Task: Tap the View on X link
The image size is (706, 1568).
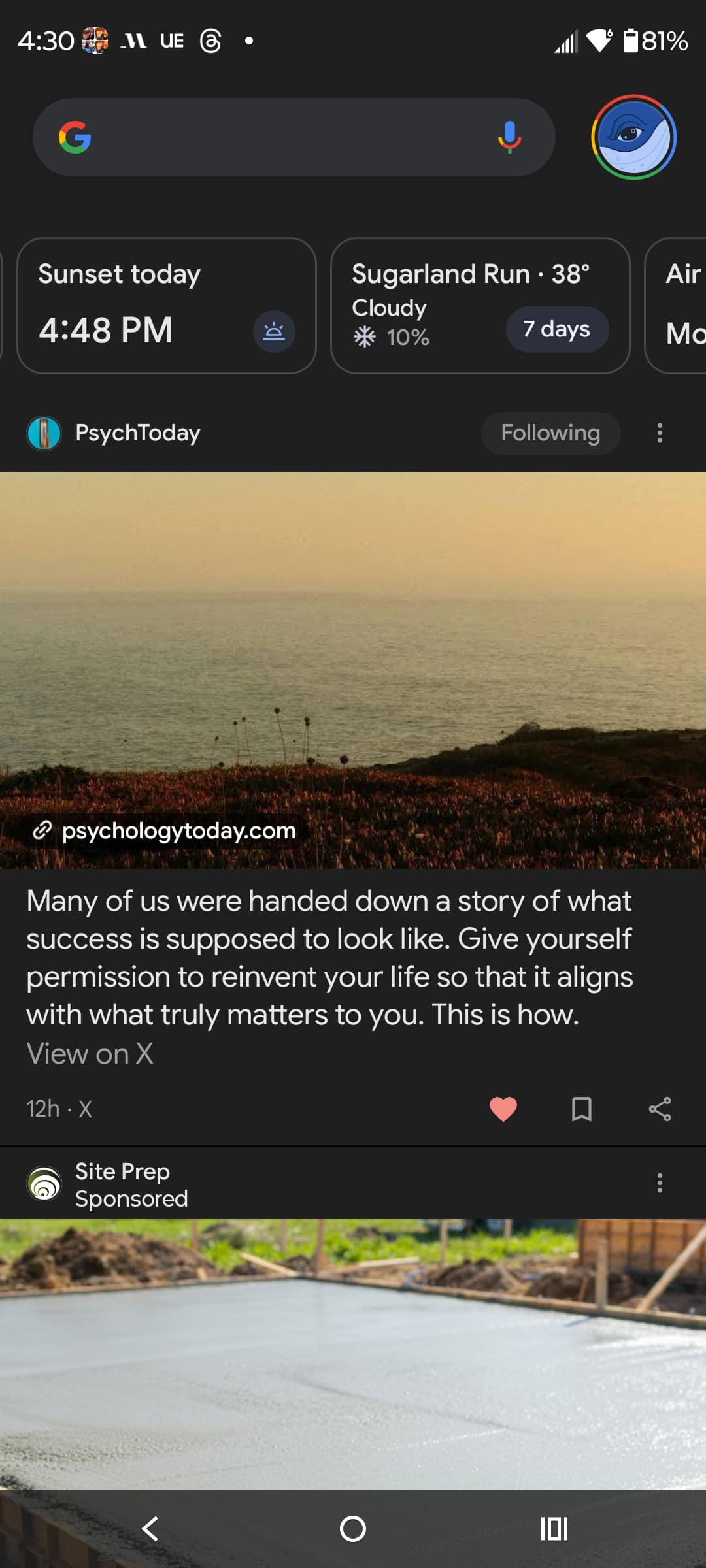Action: pyautogui.click(x=90, y=1054)
